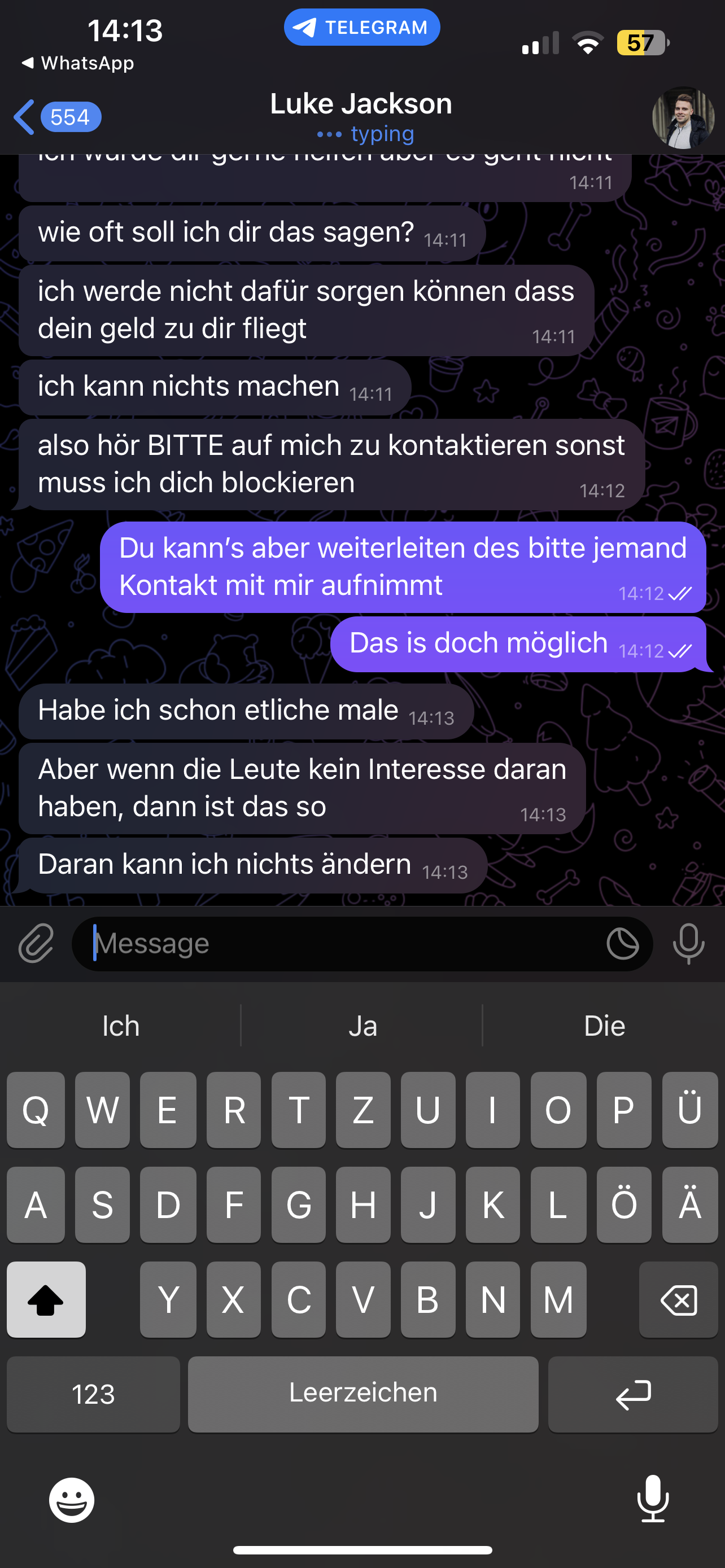725x1568 pixels.
Task: Tap the Telegram pill in status bar
Action: coord(361,28)
